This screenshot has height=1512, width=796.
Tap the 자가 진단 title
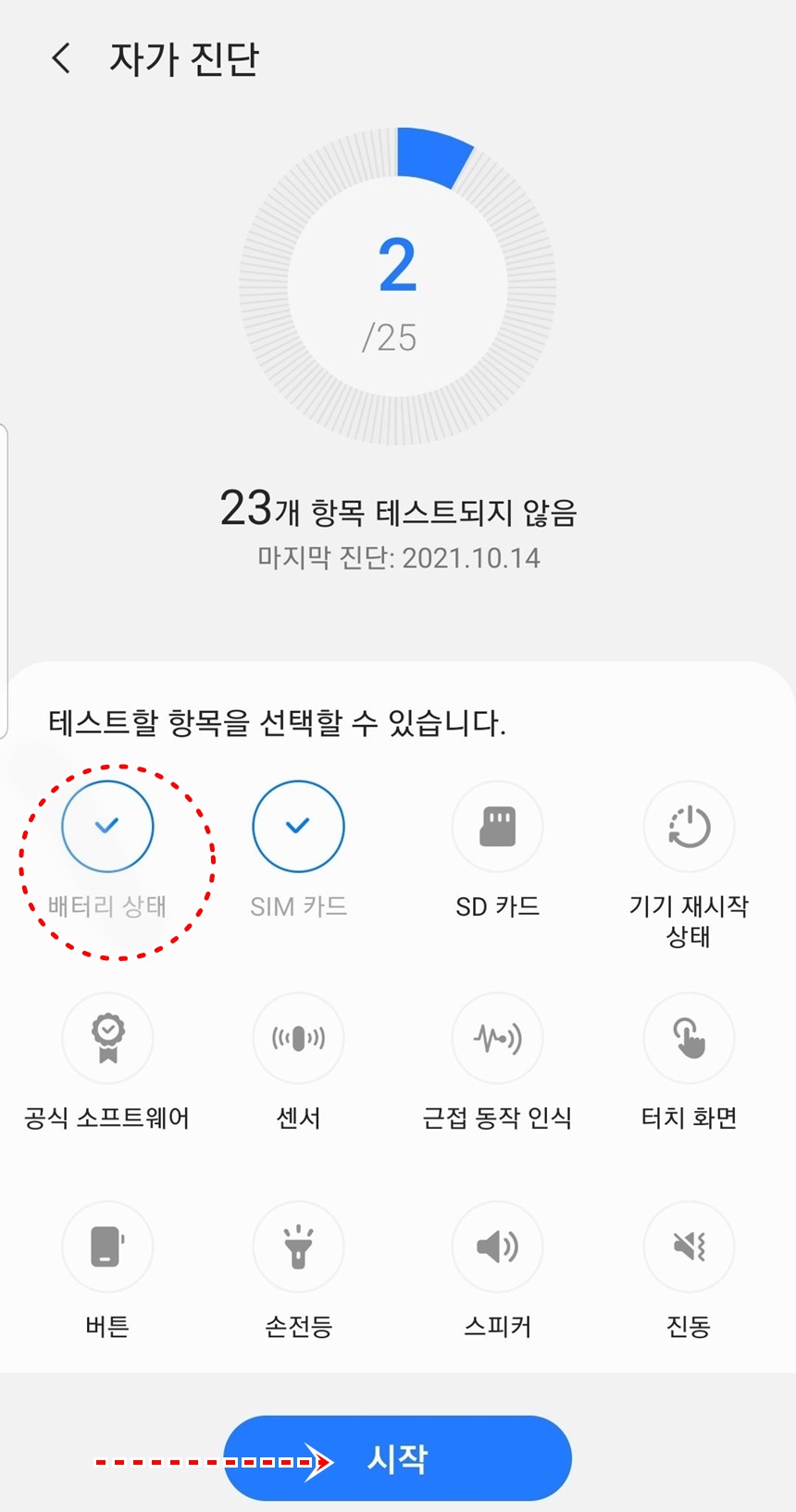click(x=185, y=58)
